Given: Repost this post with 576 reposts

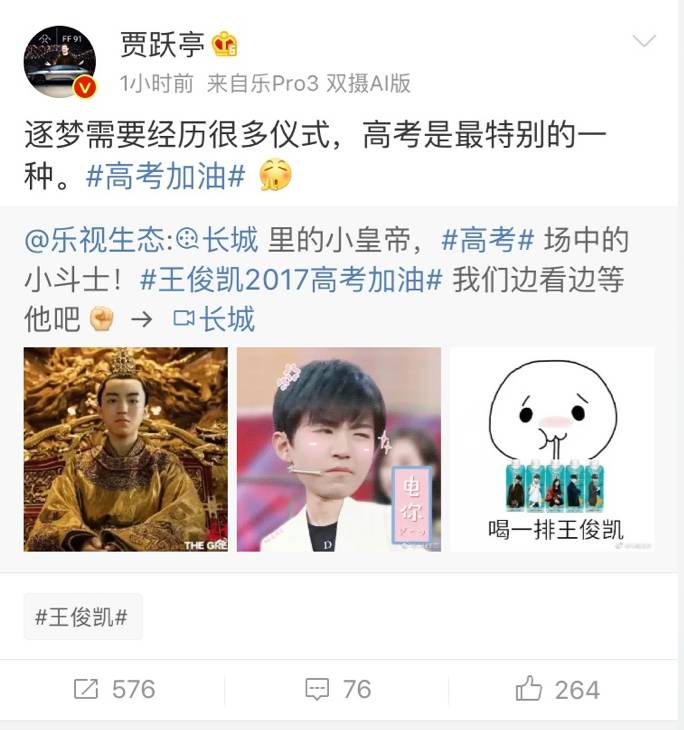Looking at the screenshot, I should (114, 689).
